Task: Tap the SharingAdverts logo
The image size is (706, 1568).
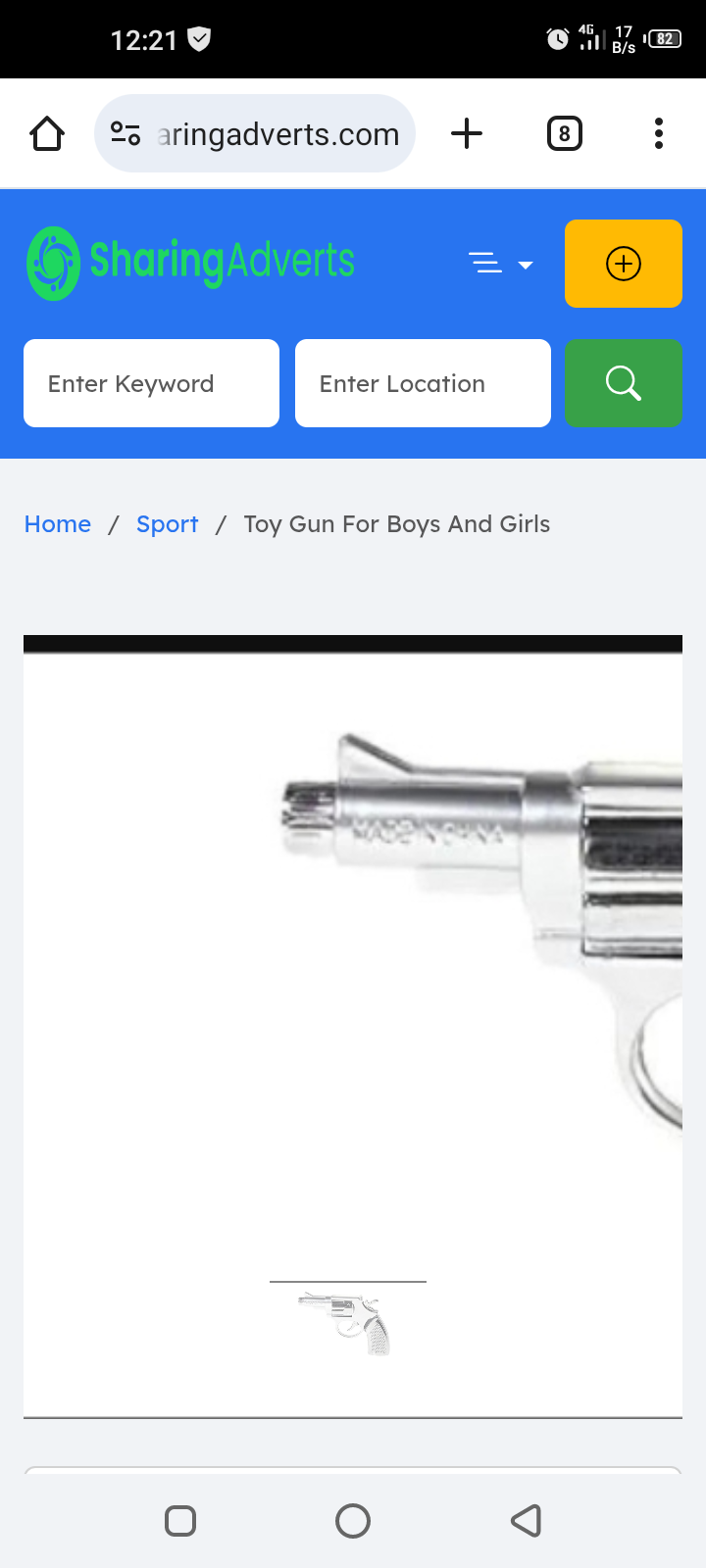Action: pos(191,263)
